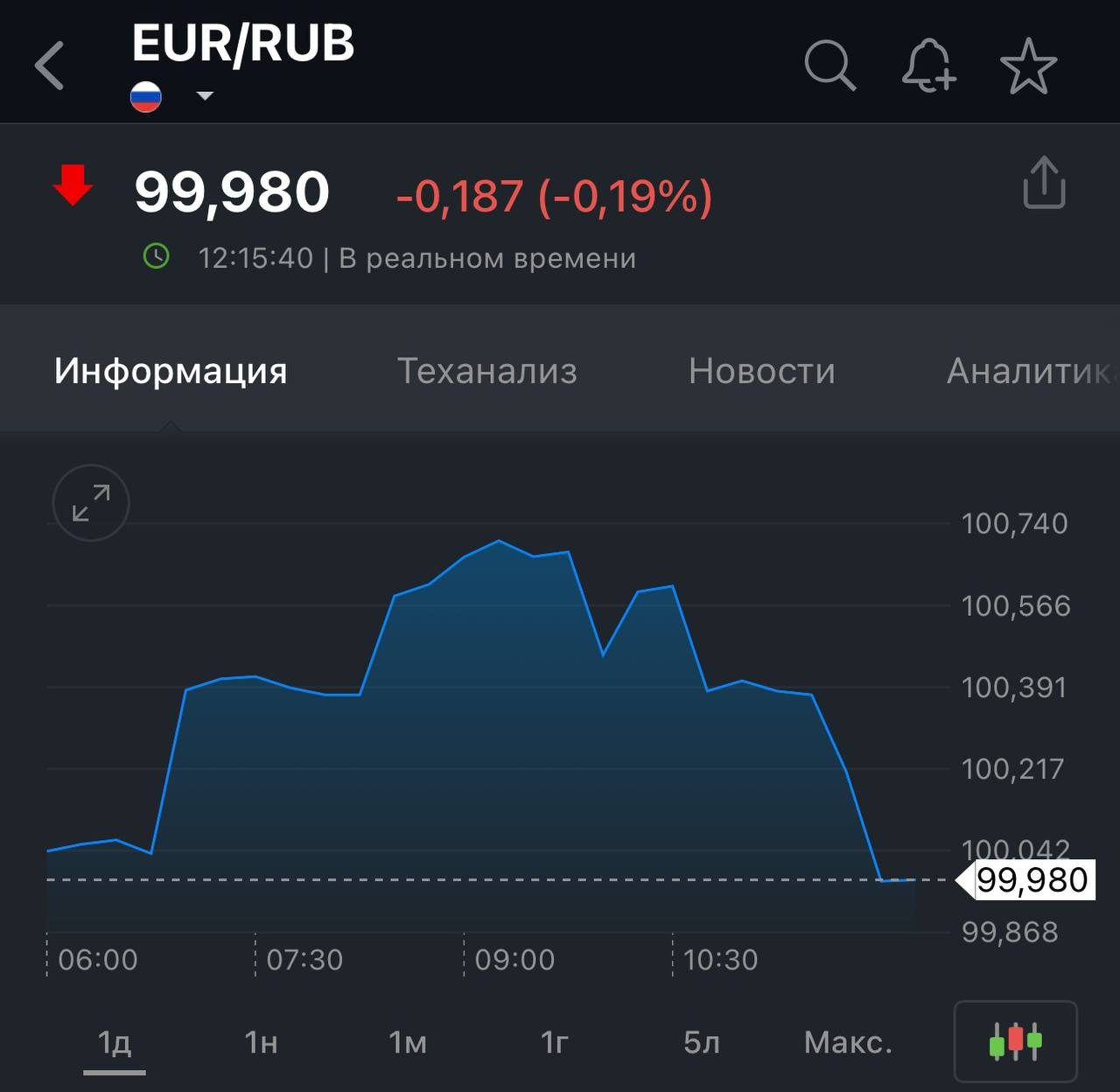Expand the chart to full screen
Image resolution: width=1120 pixels, height=1092 pixels.
point(91,503)
